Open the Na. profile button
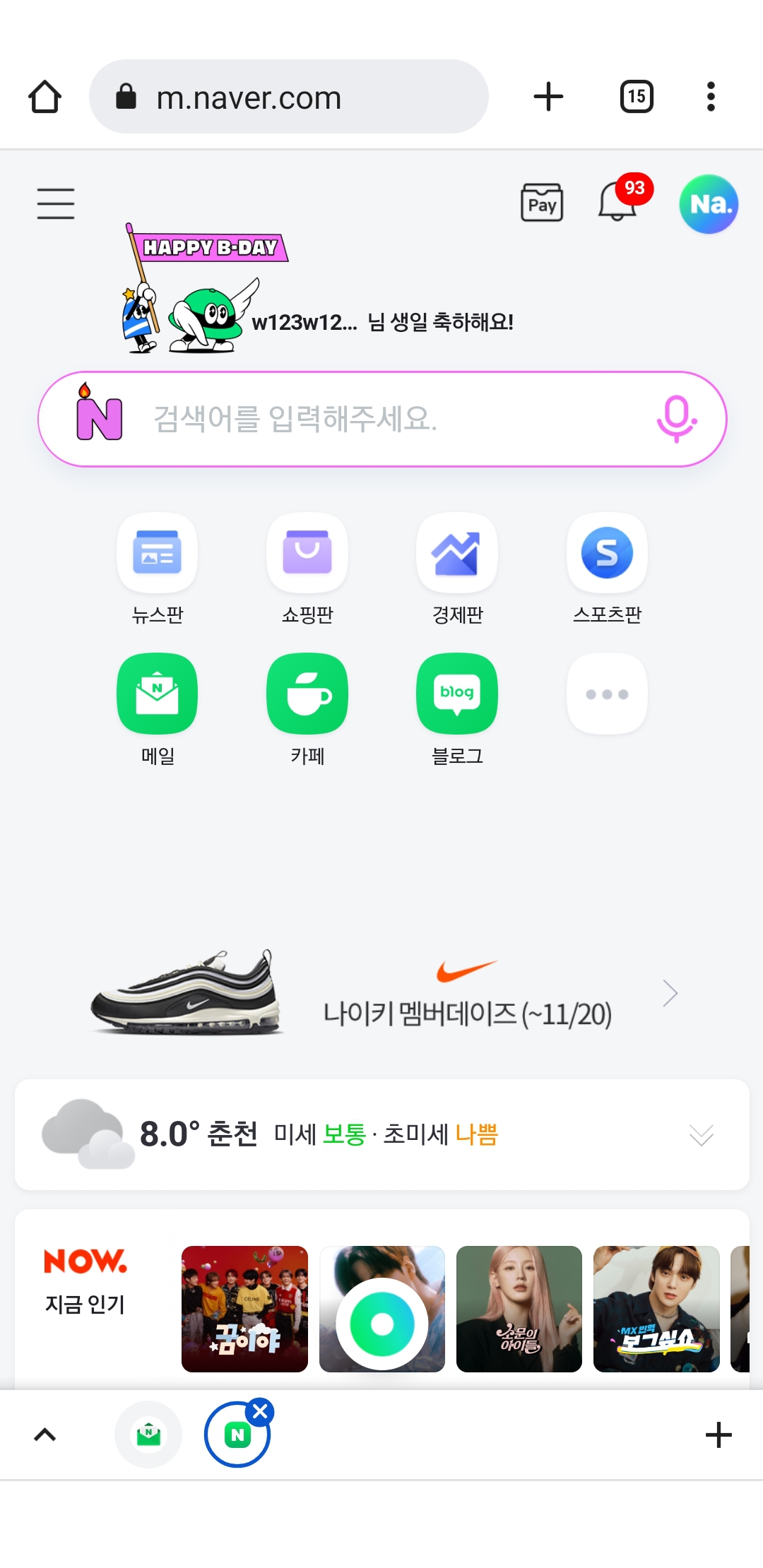 709,204
